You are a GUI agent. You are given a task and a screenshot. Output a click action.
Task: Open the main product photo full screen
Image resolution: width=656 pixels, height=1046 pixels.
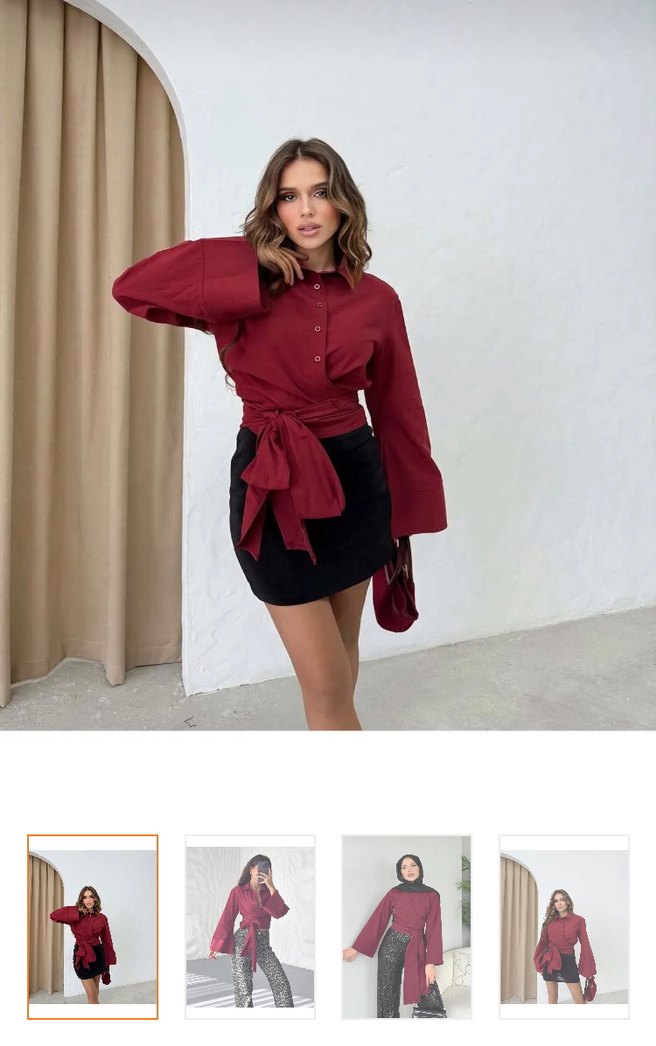[328, 365]
